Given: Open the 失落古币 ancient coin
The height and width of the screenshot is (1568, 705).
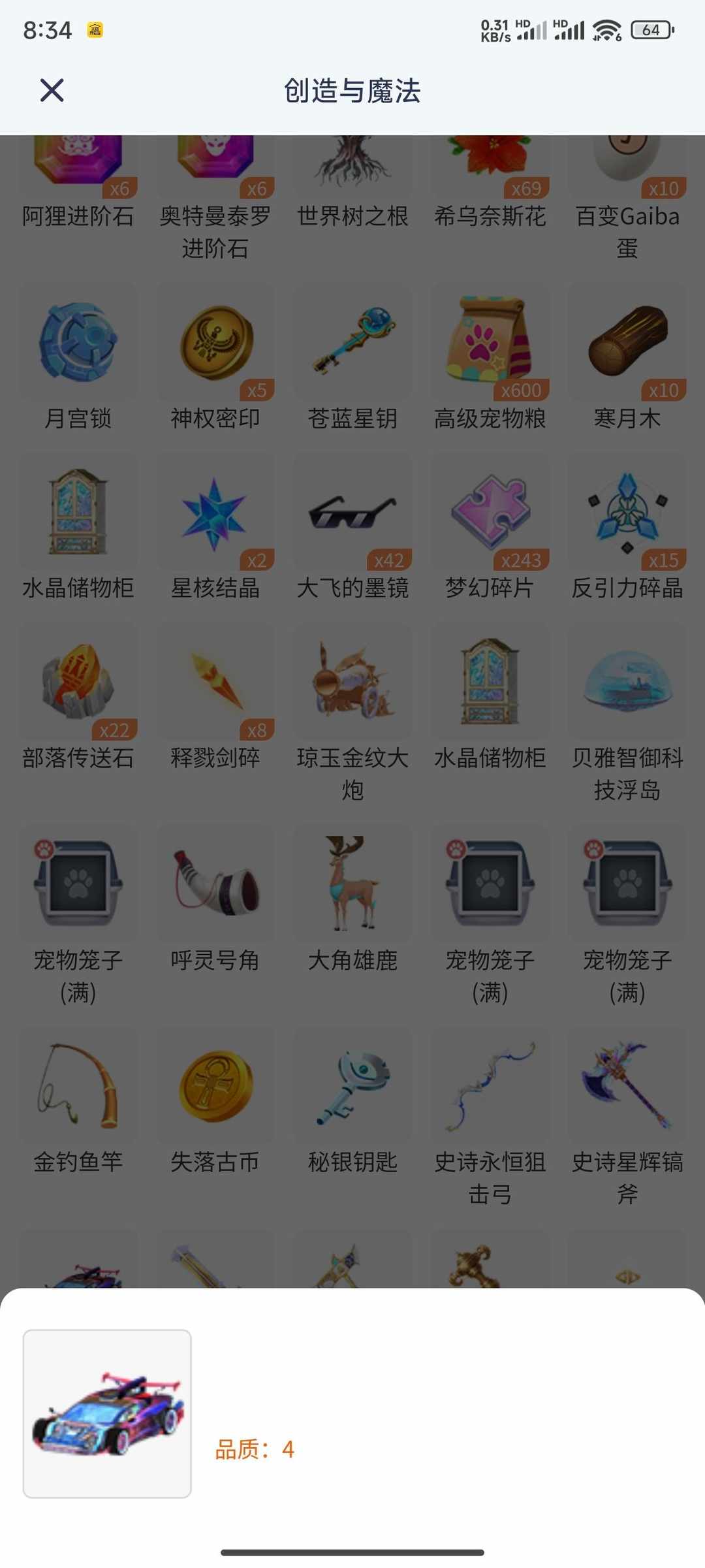Looking at the screenshot, I should pyautogui.click(x=215, y=1084).
